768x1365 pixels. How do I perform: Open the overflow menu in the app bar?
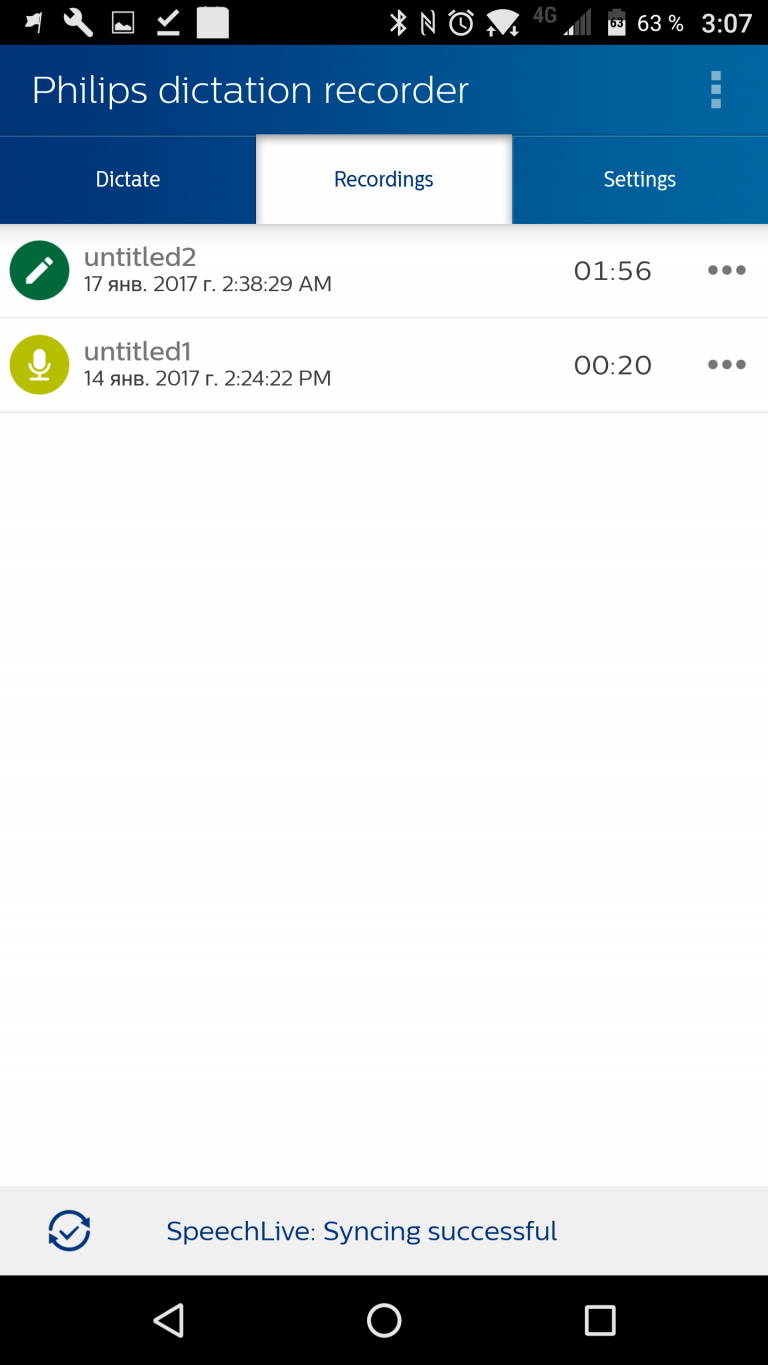(716, 90)
